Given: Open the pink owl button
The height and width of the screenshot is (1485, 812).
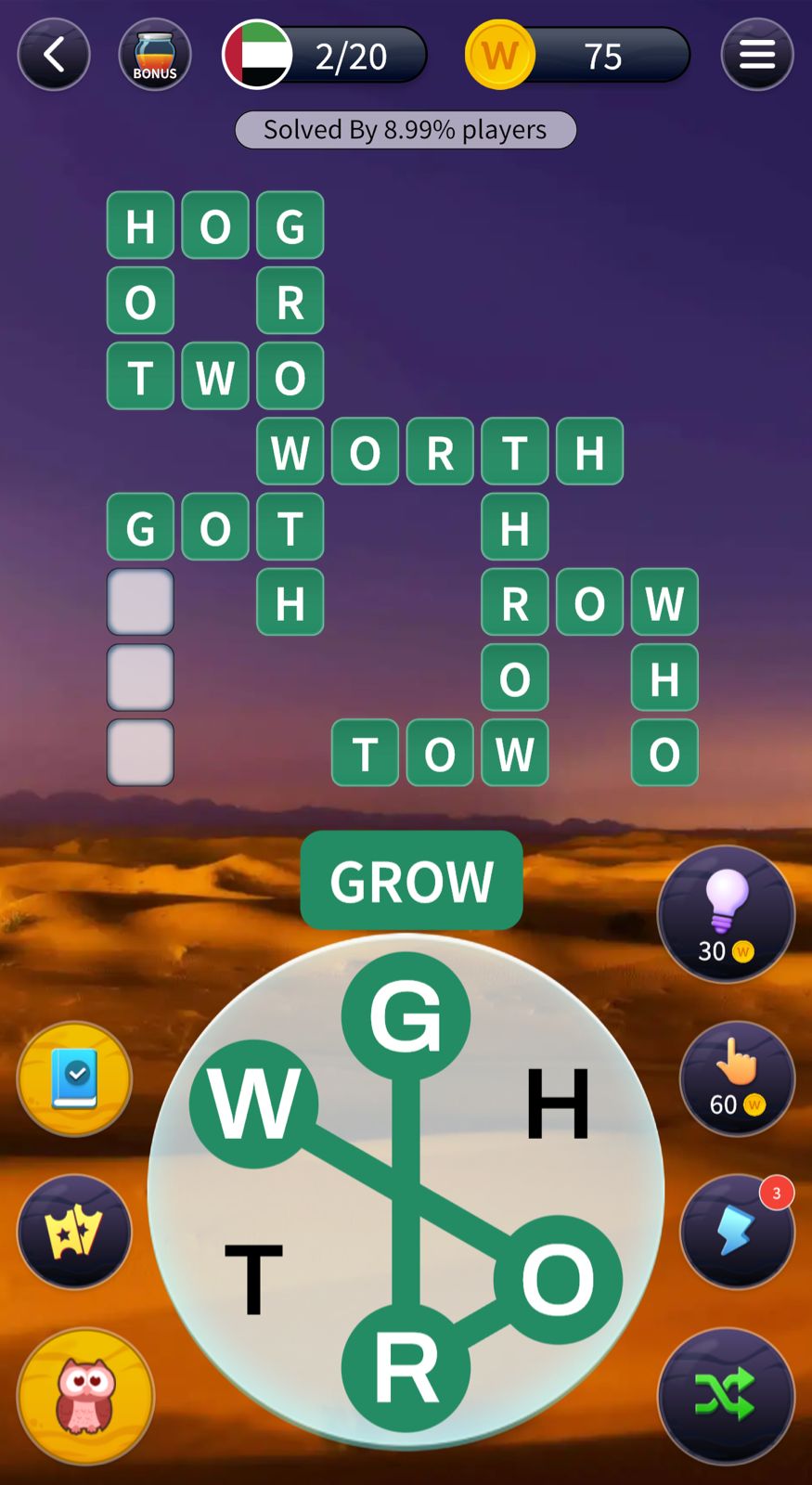Looking at the screenshot, I should tap(85, 1395).
